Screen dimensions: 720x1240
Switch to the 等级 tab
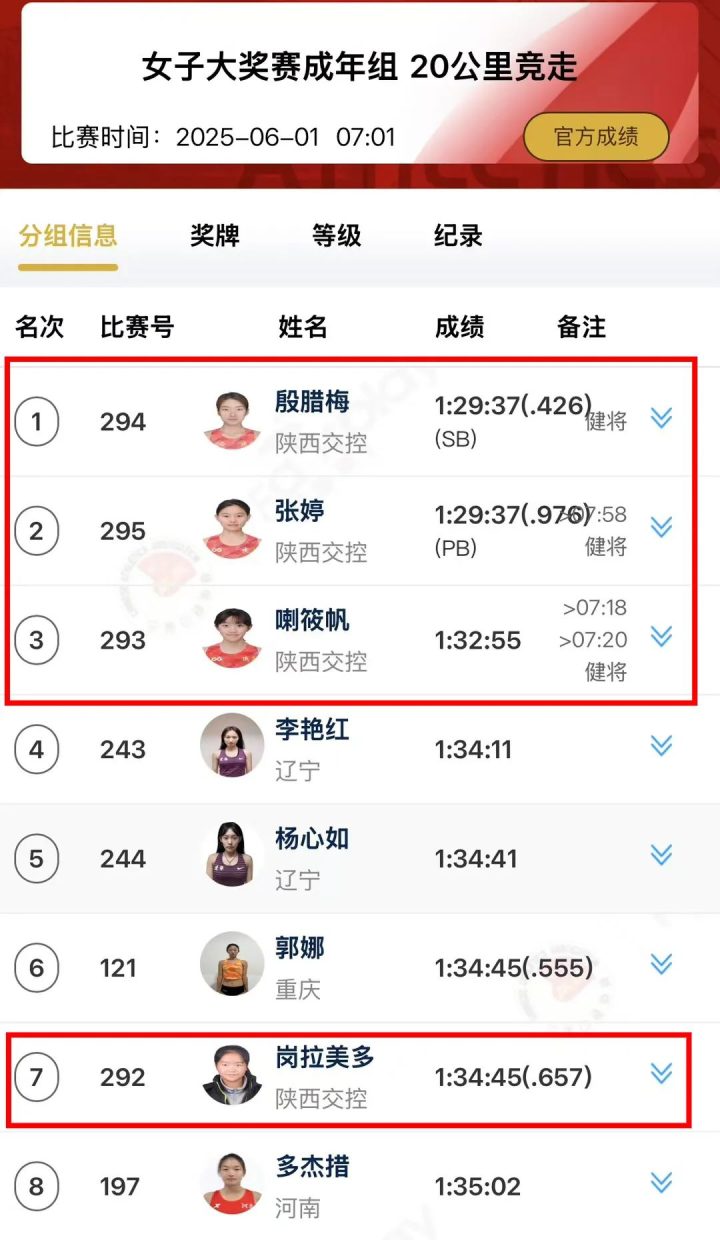[x=336, y=236]
